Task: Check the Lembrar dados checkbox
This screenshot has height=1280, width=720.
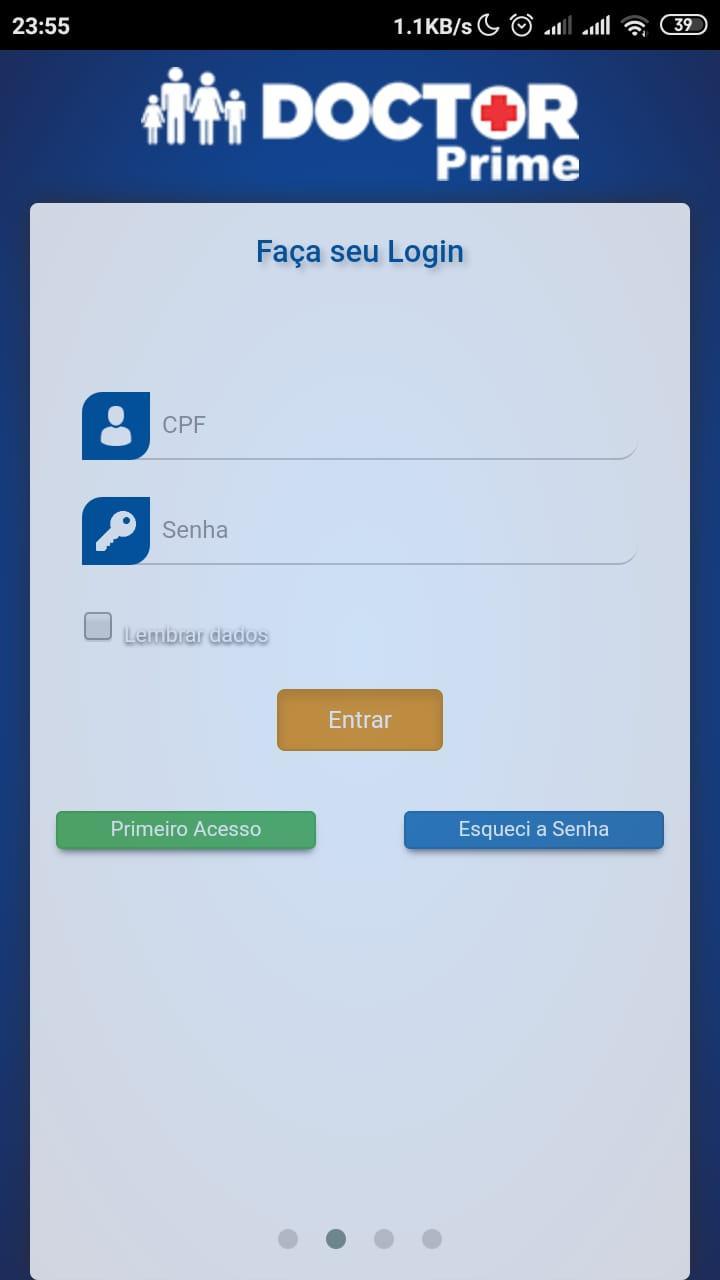Action: pos(98,627)
